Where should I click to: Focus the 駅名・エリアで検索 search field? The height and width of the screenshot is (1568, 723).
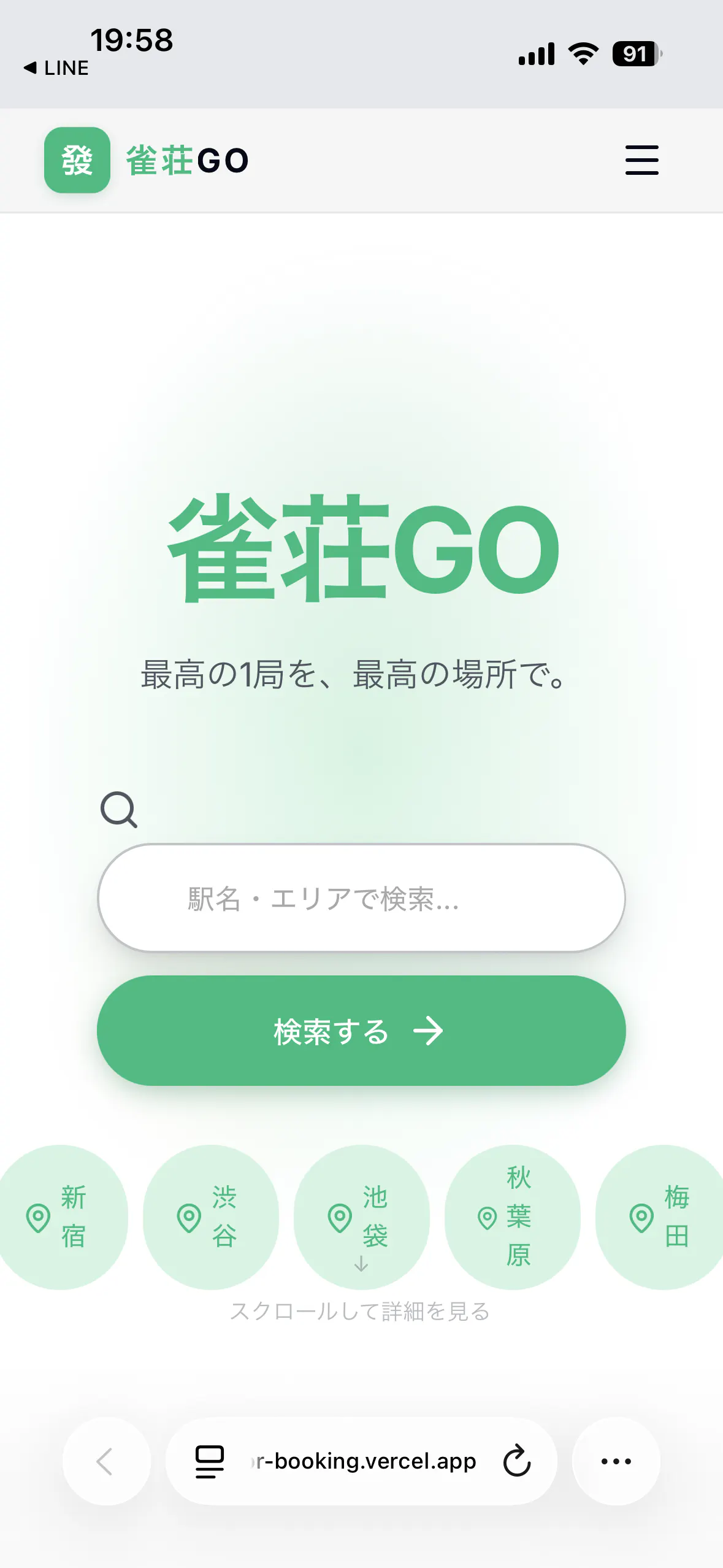tap(361, 898)
